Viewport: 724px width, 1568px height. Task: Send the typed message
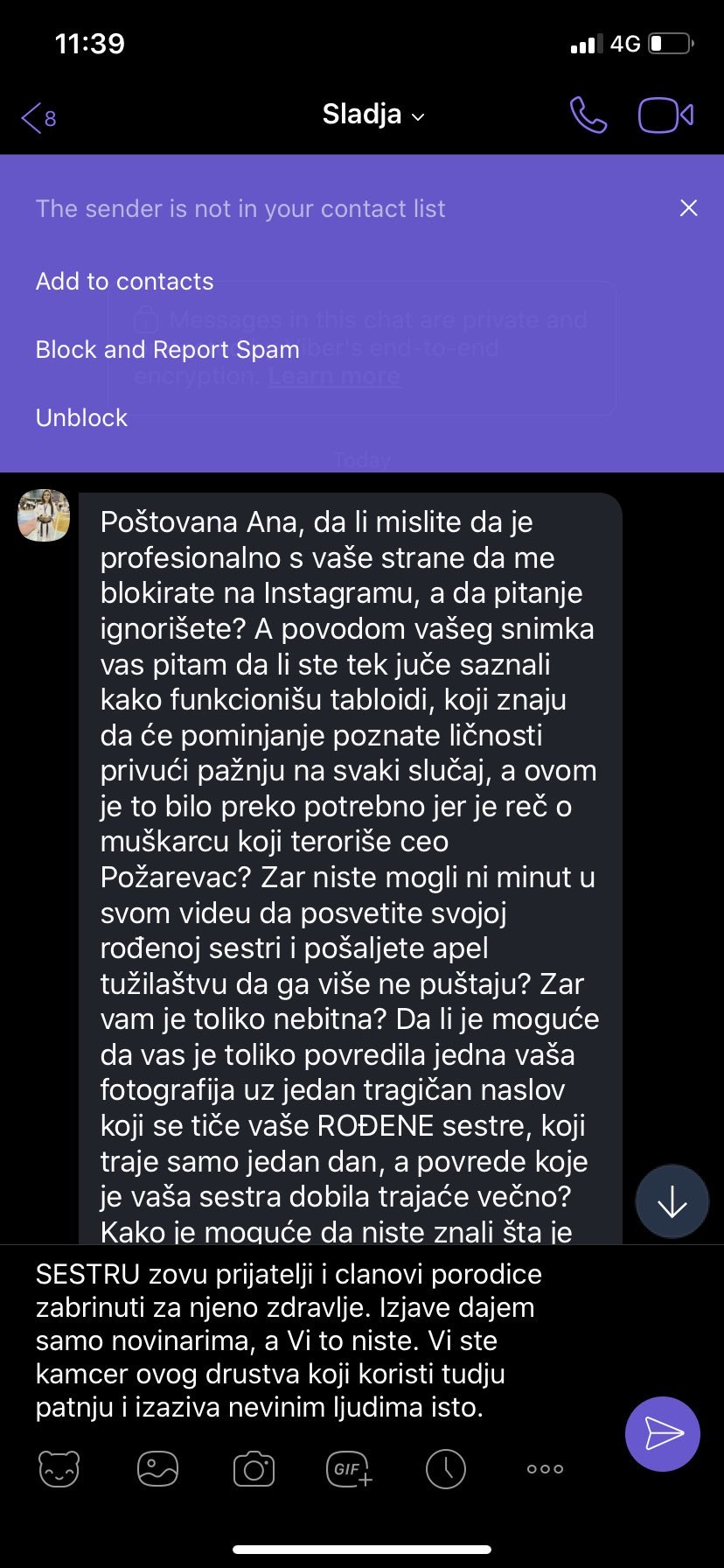pos(663,1433)
